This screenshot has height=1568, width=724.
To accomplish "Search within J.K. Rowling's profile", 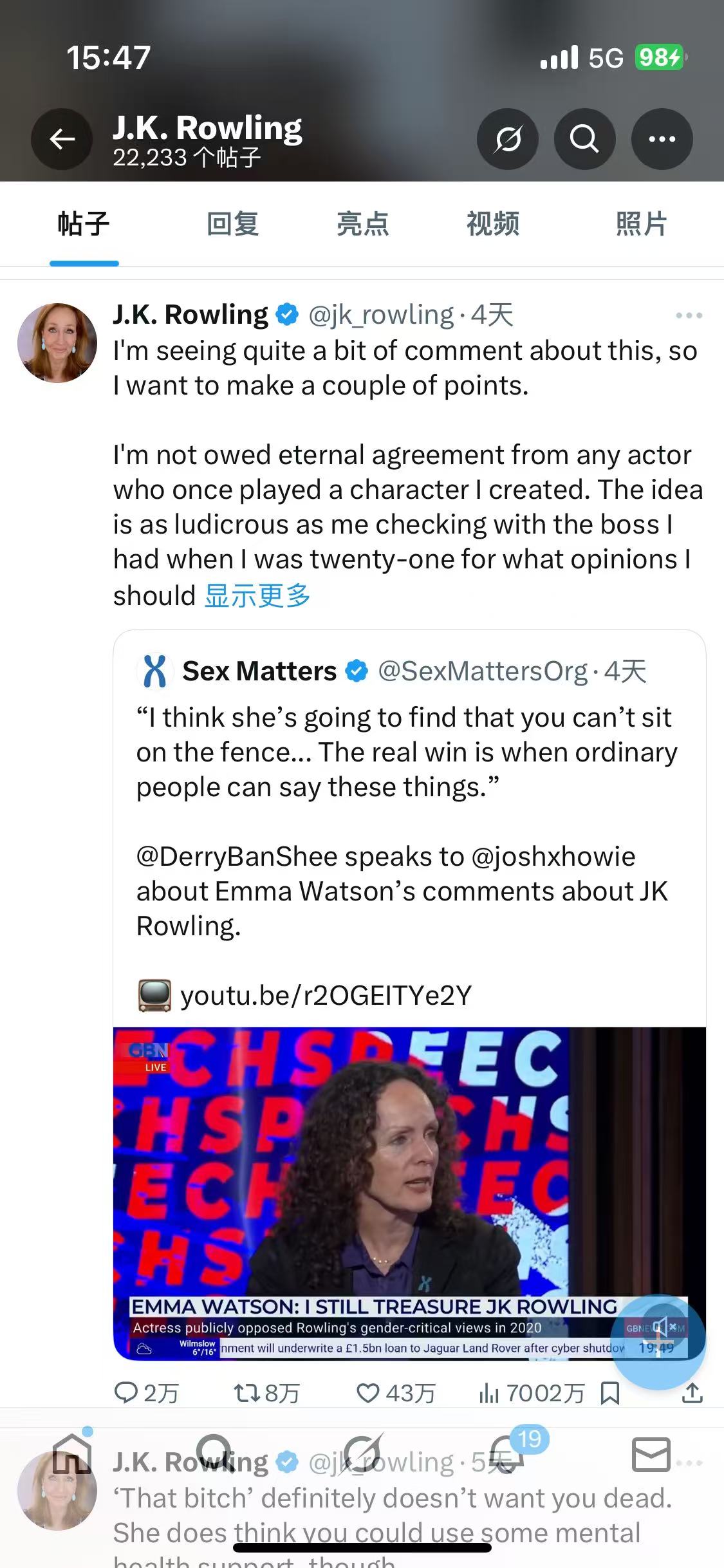I will (x=584, y=139).
